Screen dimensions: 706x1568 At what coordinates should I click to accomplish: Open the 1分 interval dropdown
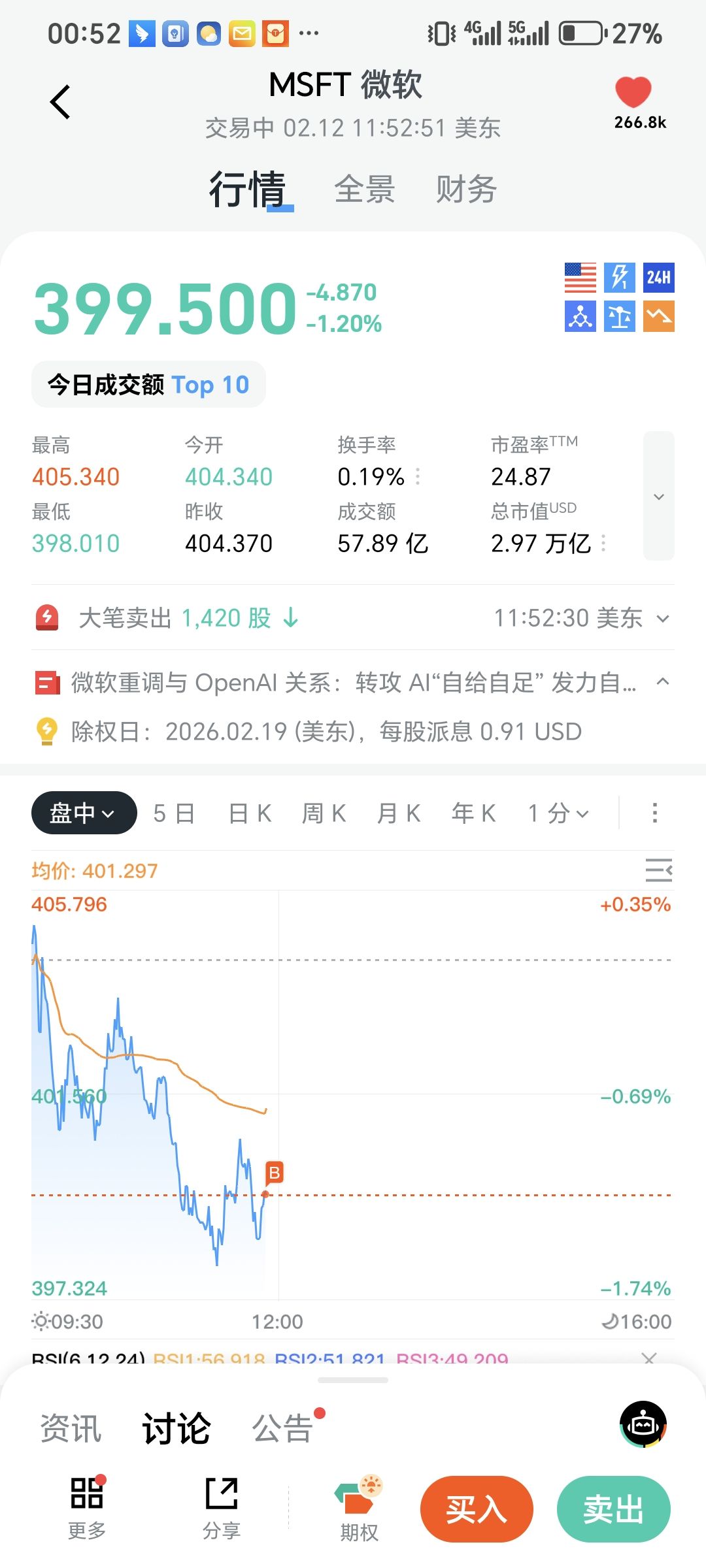click(558, 813)
